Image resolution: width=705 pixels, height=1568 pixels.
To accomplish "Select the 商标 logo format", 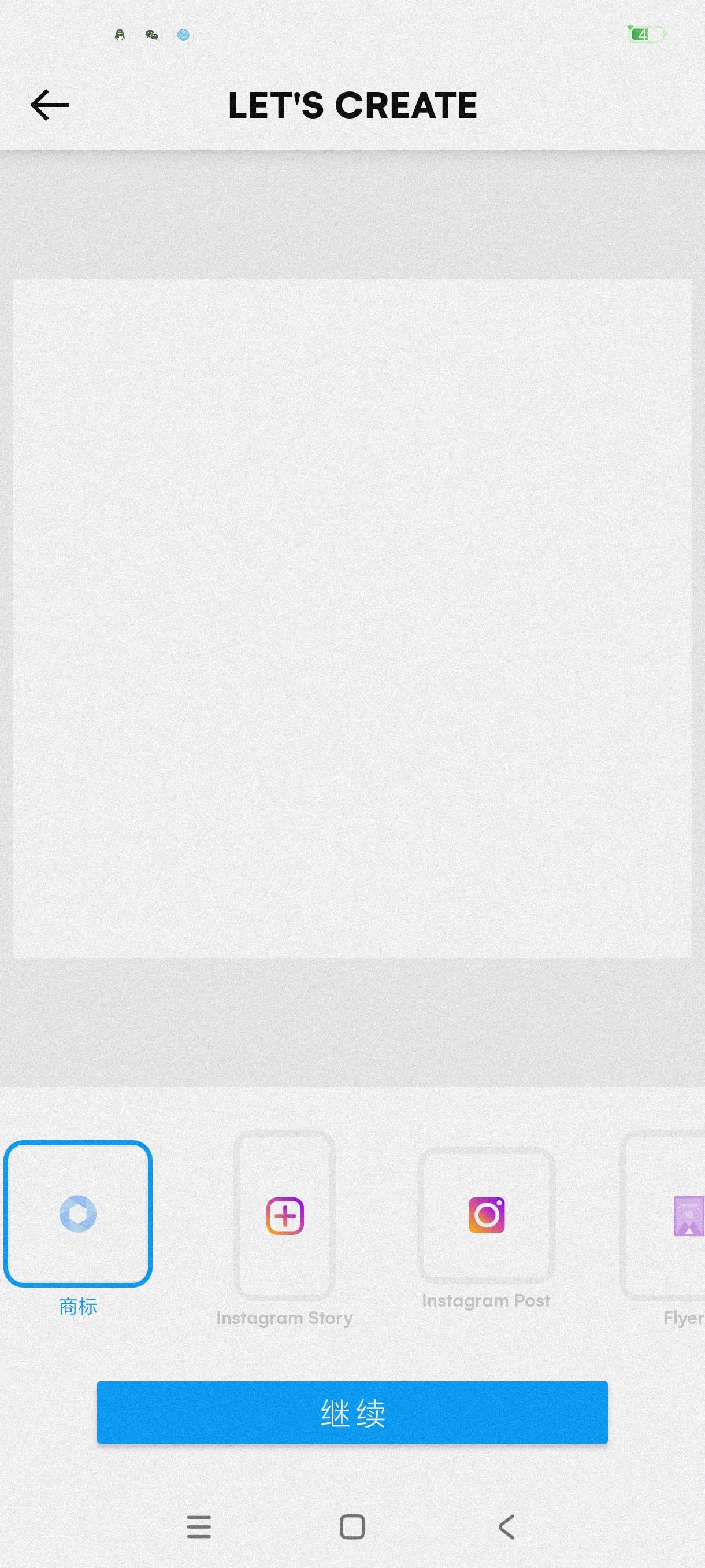I will tap(78, 1214).
